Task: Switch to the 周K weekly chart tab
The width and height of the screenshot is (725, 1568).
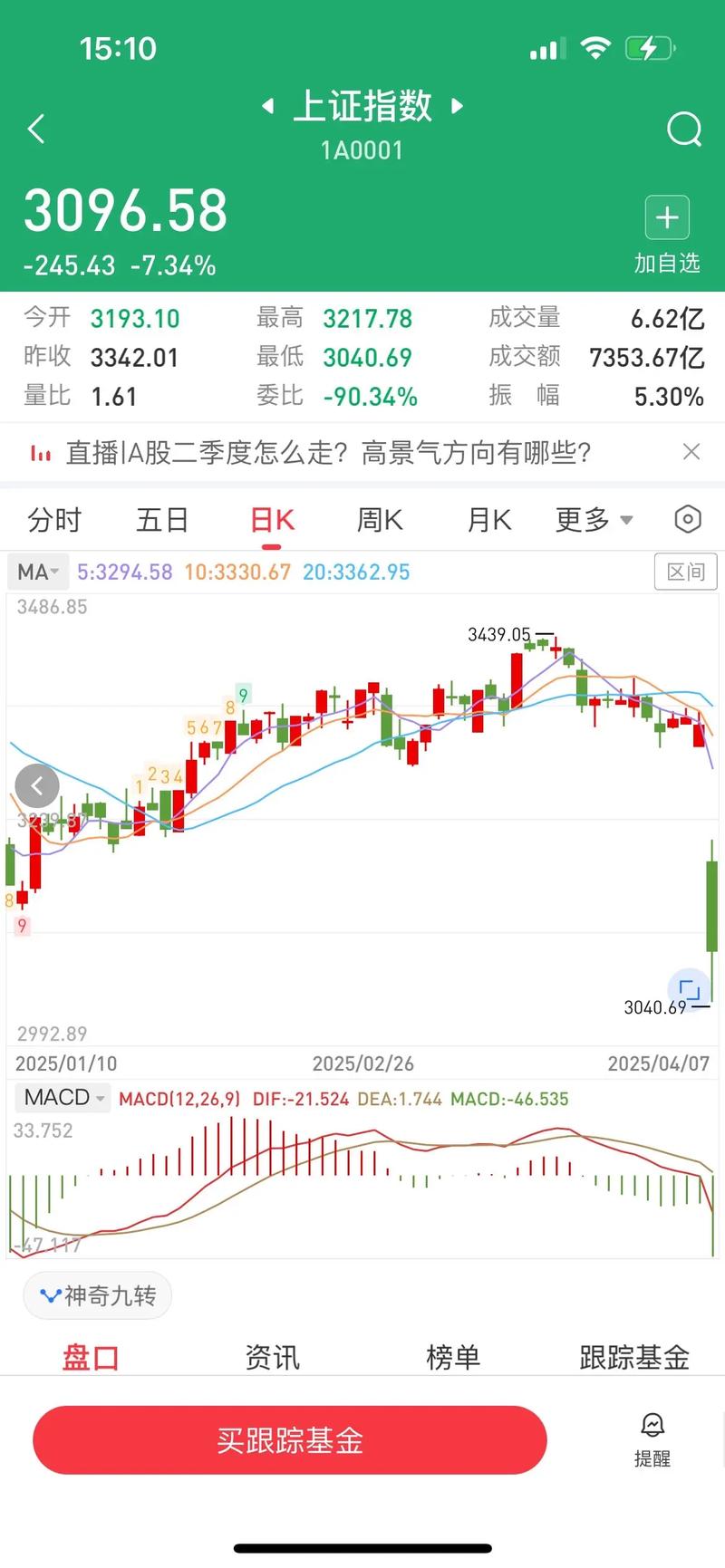Action: point(379,519)
